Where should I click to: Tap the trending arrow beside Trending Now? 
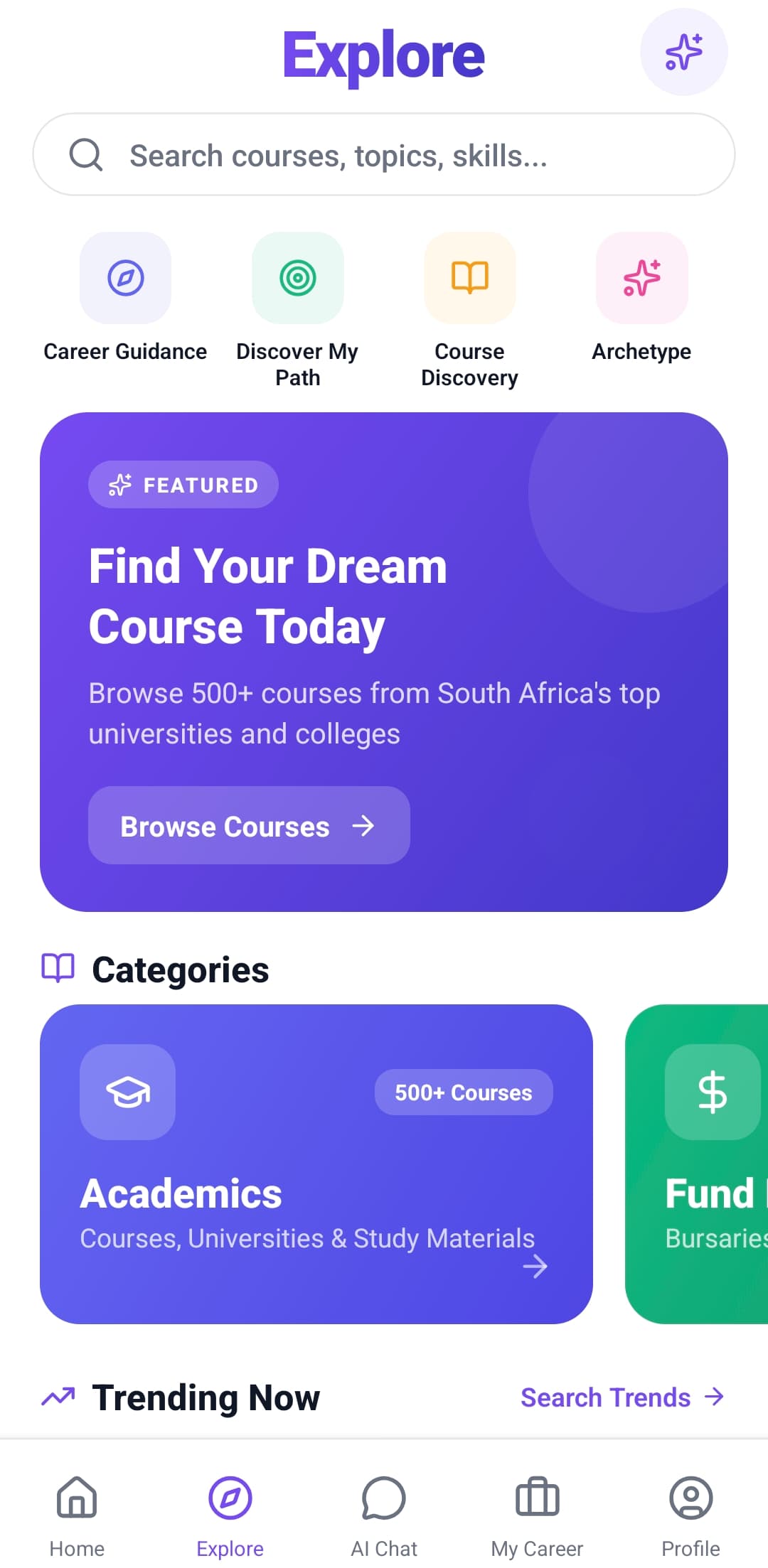pyautogui.click(x=60, y=1397)
